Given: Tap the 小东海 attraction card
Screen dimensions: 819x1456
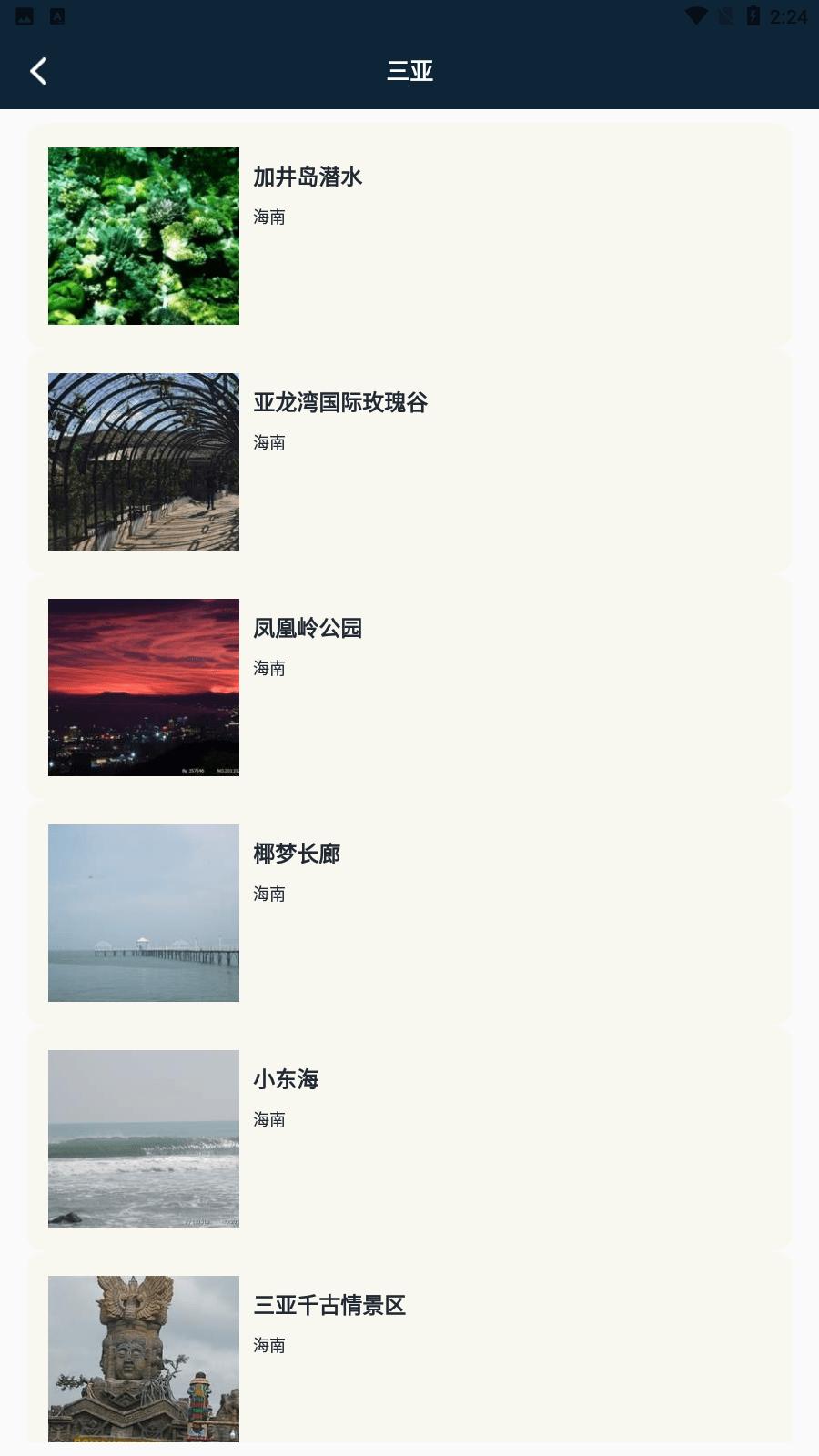Looking at the screenshot, I should (409, 1137).
